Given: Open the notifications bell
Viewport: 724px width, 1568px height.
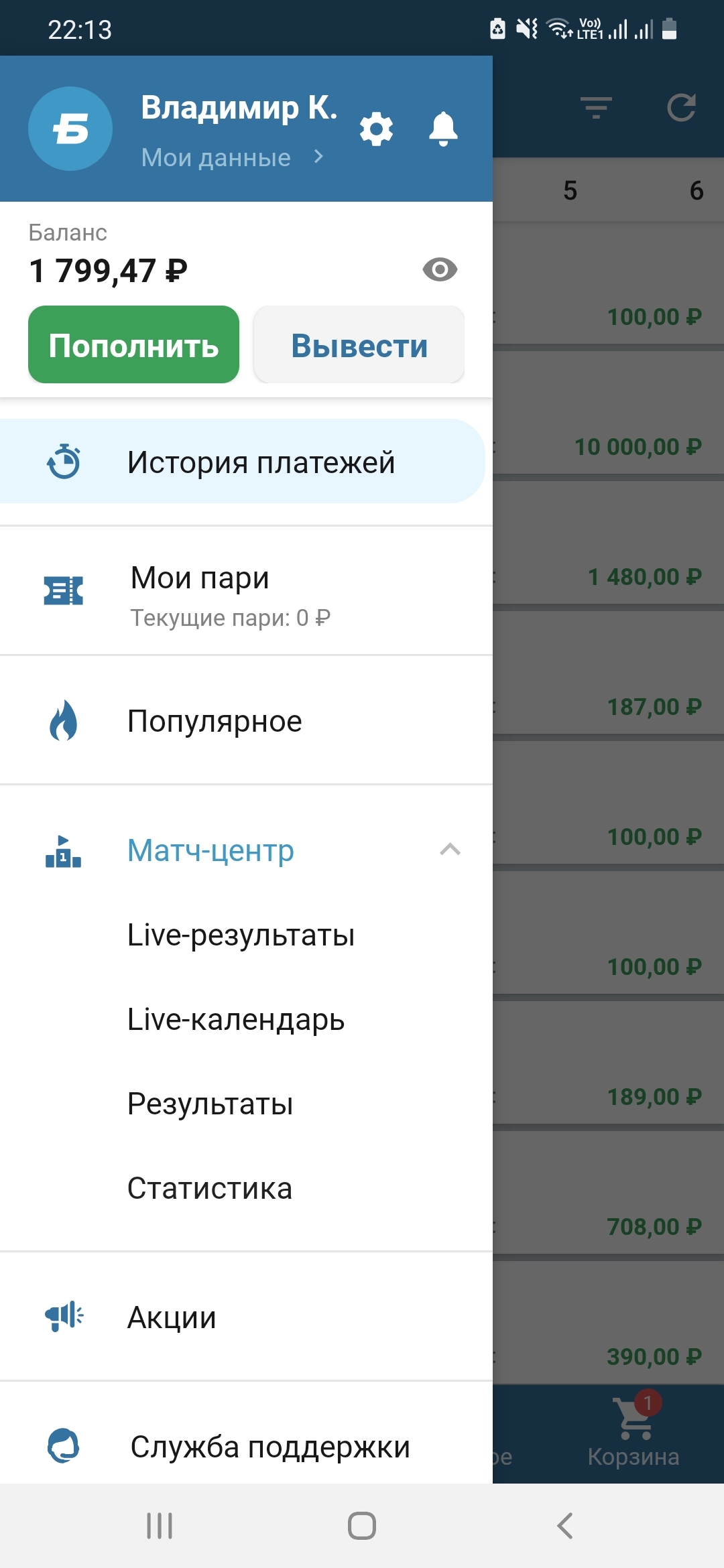Looking at the screenshot, I should (443, 129).
